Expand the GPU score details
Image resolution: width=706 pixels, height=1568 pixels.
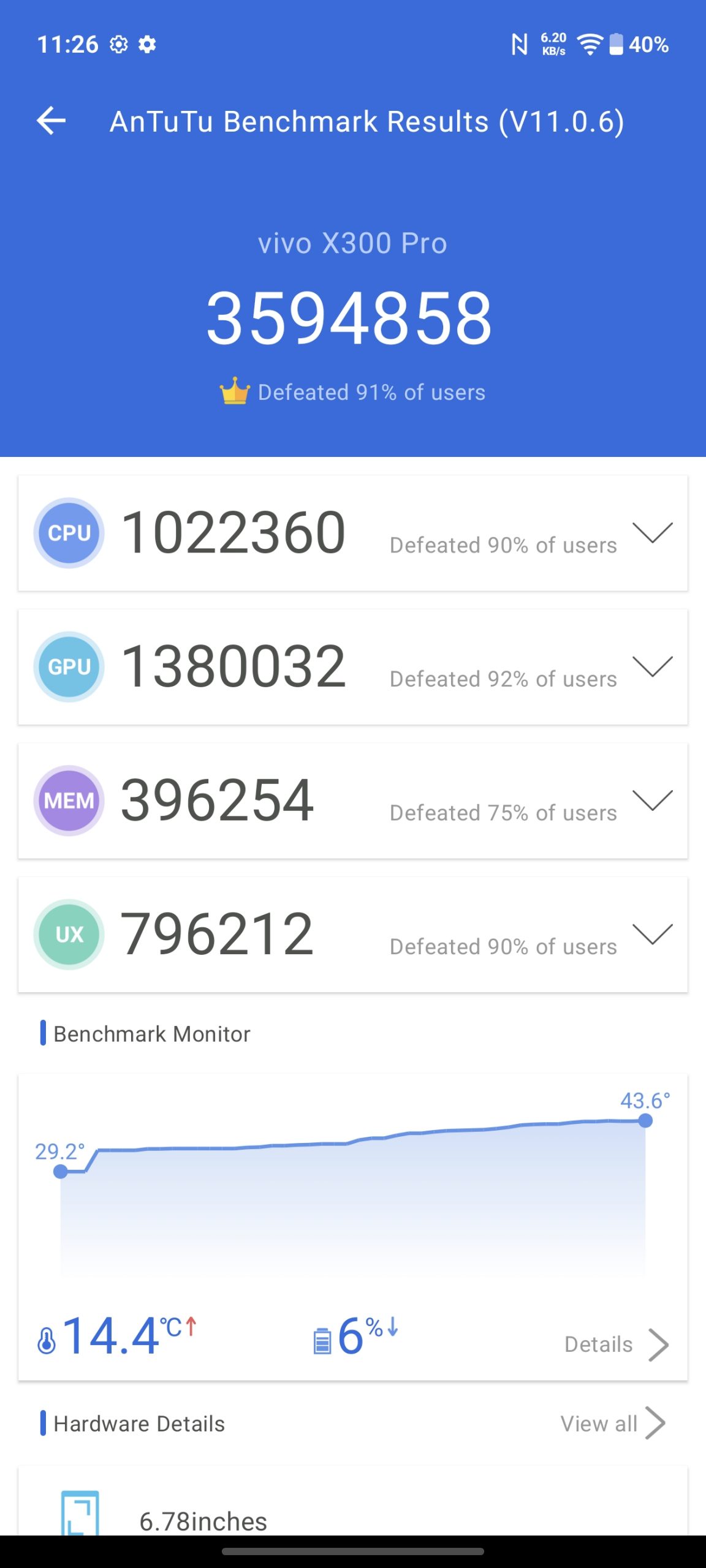652,666
